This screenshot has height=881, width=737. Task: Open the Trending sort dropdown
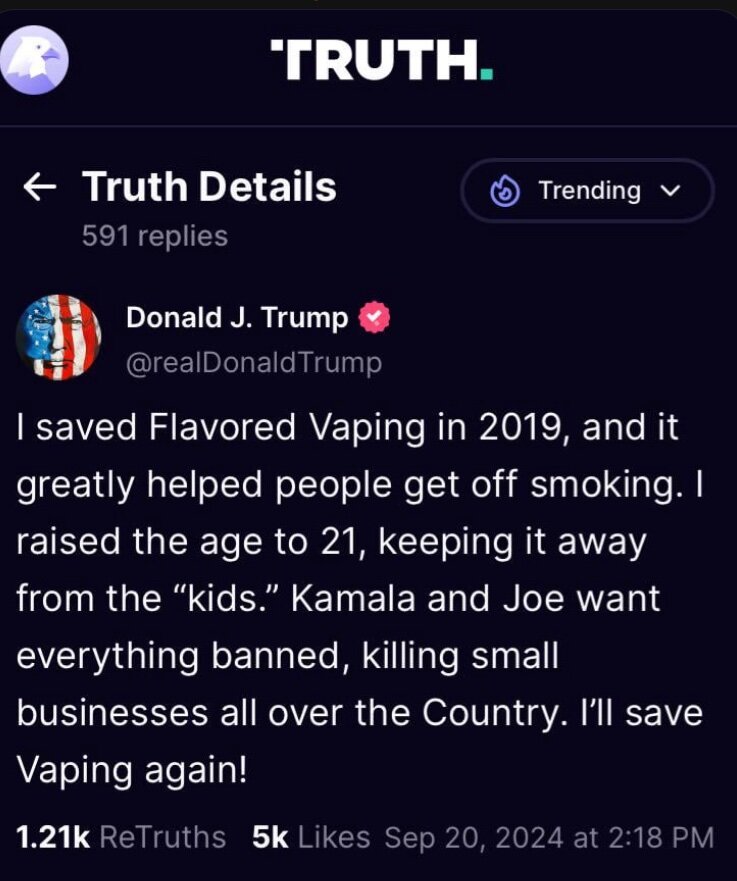coord(587,190)
